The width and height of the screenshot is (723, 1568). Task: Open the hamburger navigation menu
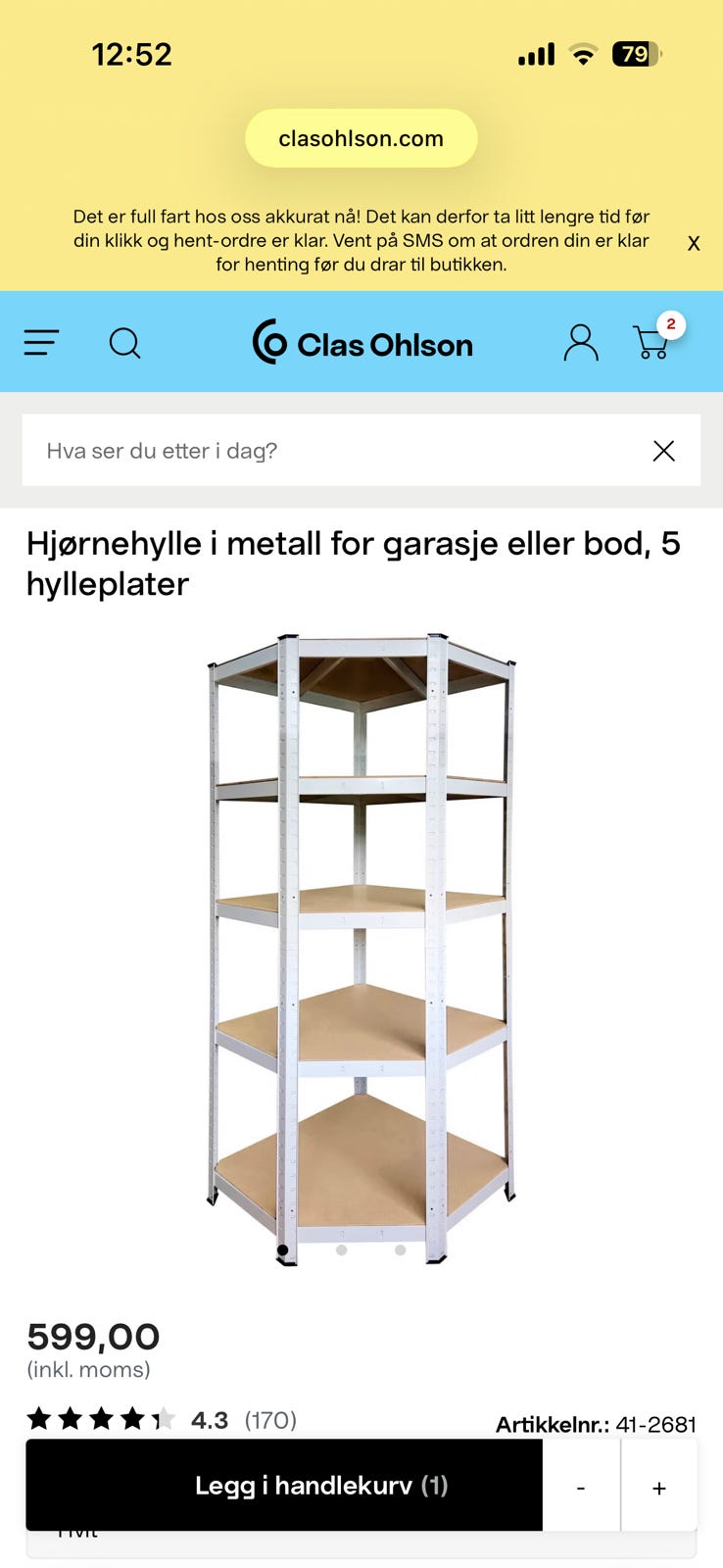click(x=41, y=343)
